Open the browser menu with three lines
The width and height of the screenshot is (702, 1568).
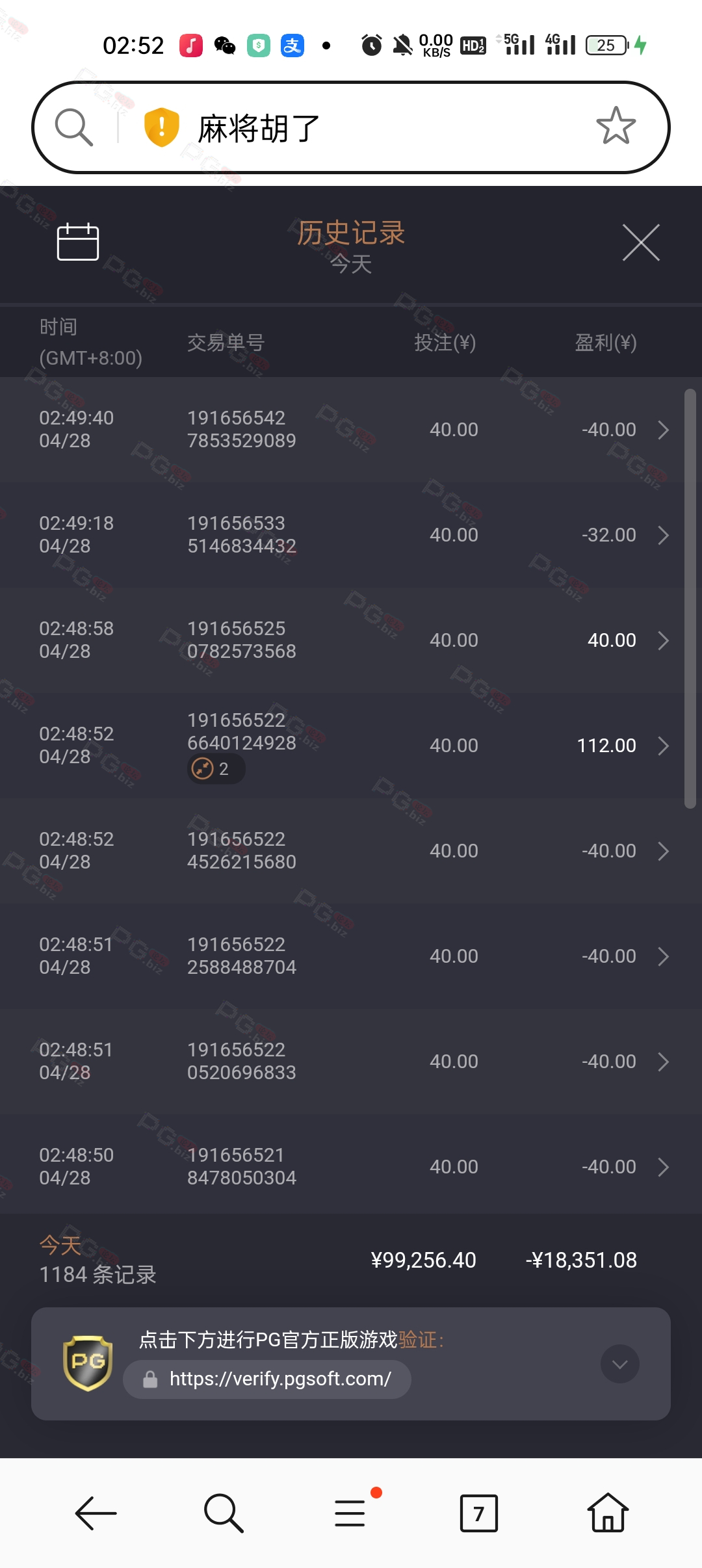(351, 1512)
